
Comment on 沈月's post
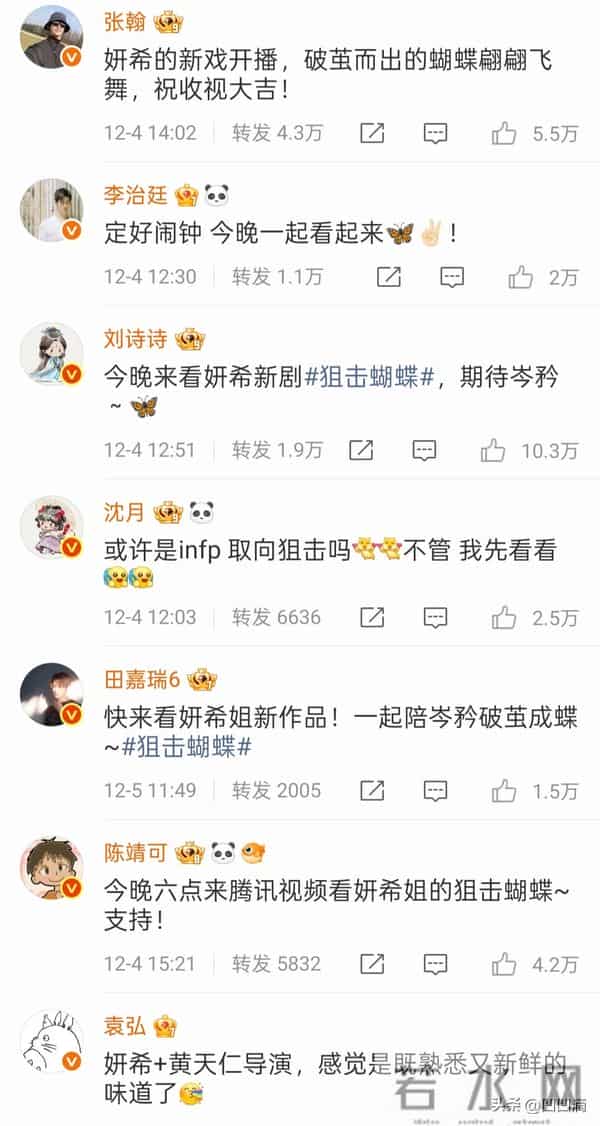[435, 617]
